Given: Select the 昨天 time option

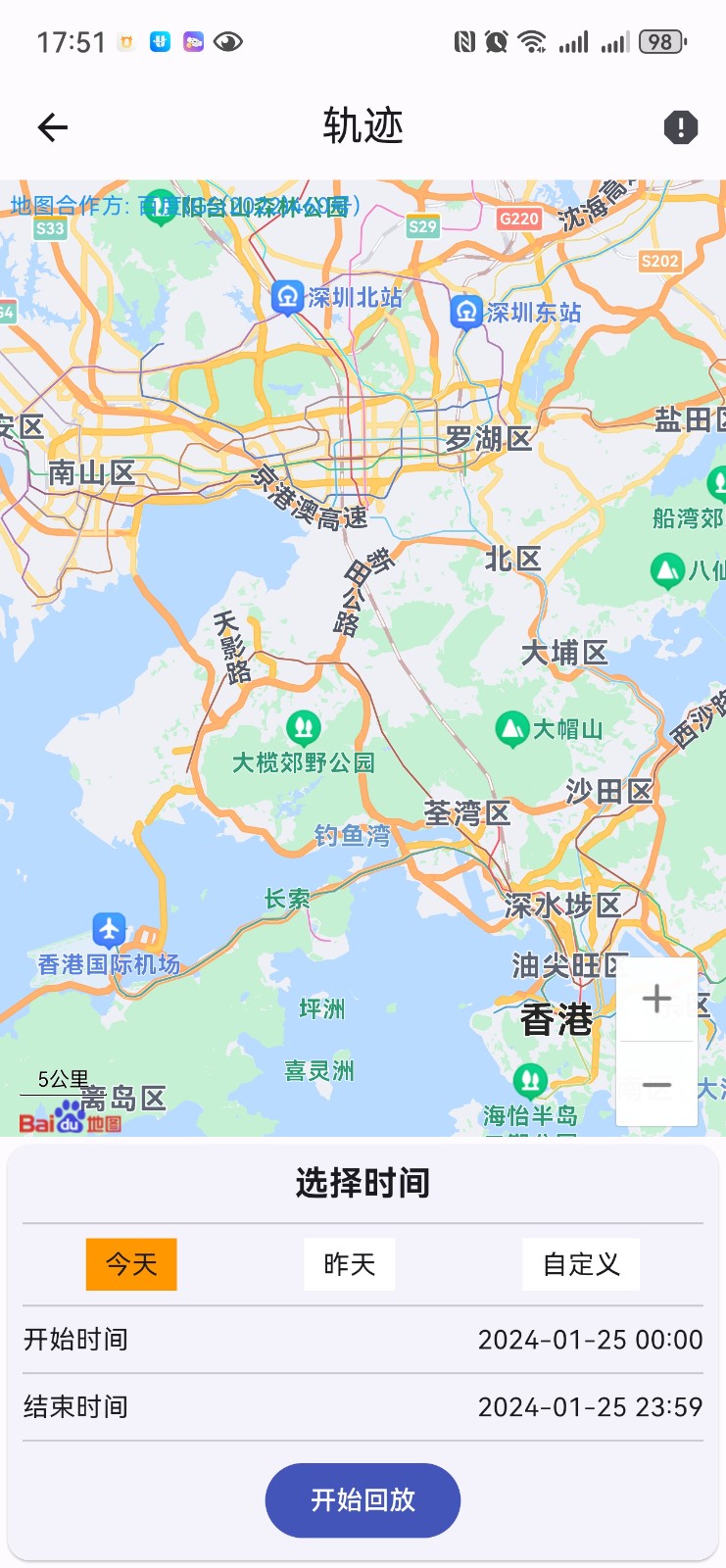Looking at the screenshot, I should point(348,1264).
